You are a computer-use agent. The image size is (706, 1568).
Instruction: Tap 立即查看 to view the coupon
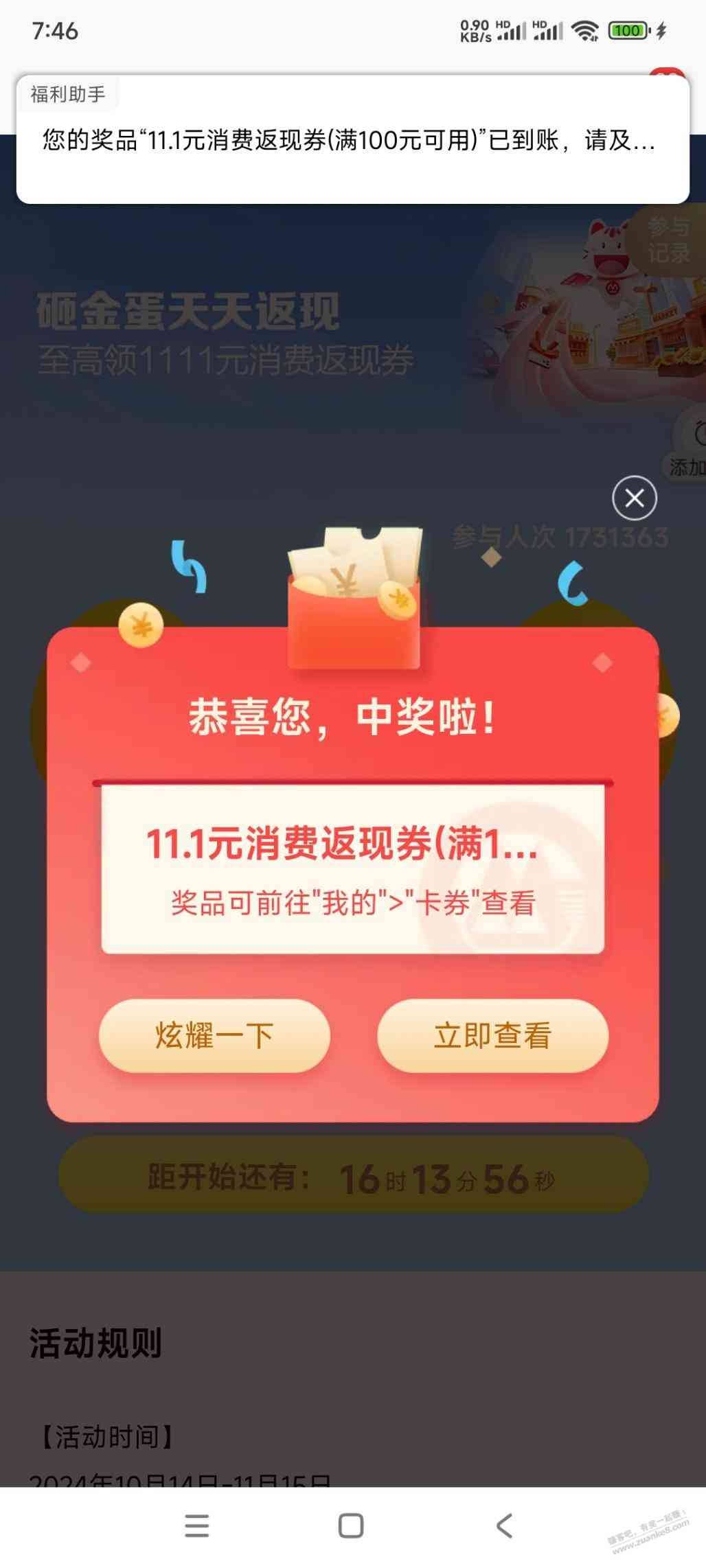pos(492,1035)
